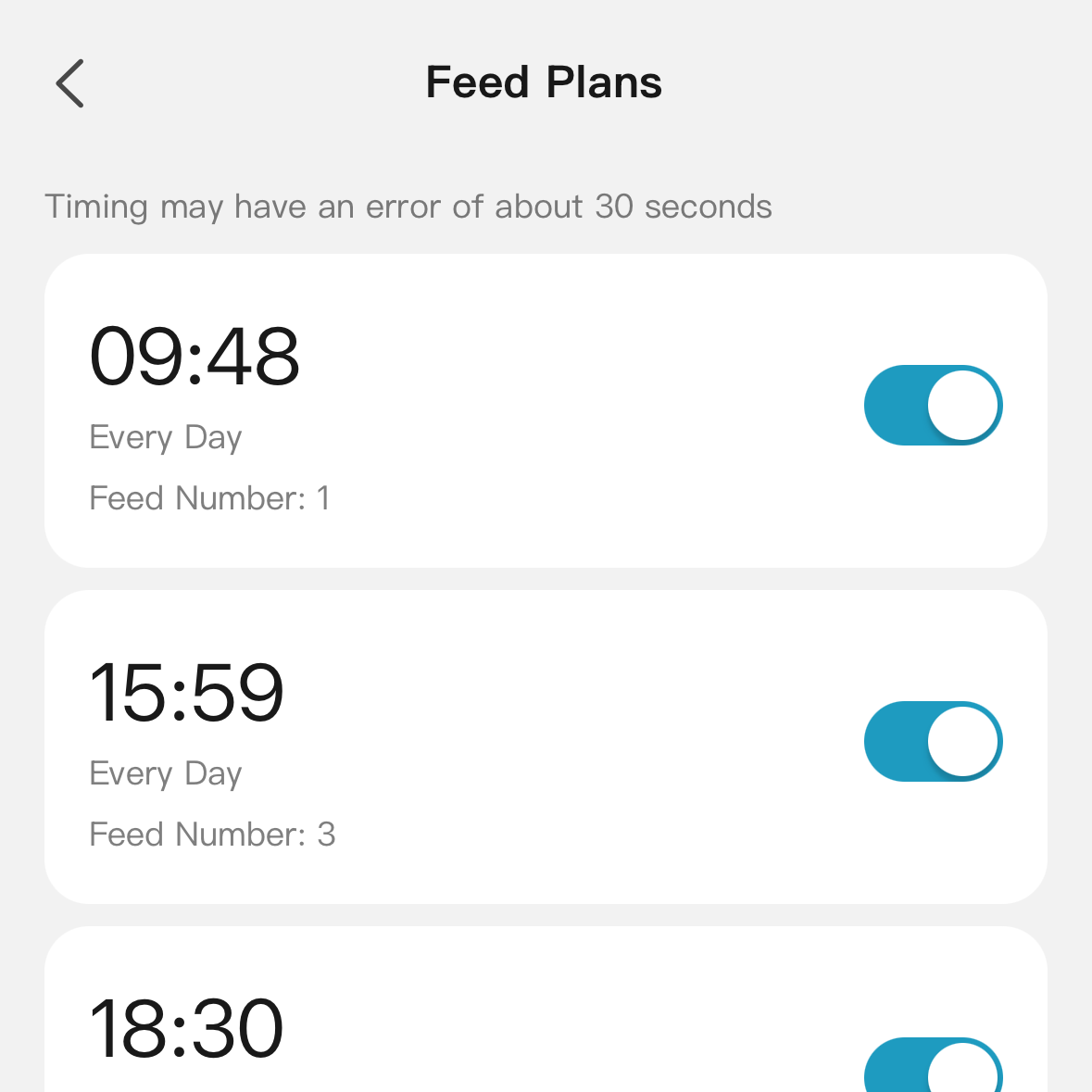The width and height of the screenshot is (1092, 1092).
Task: Disable the 09:48 feed plan toggle
Action: click(933, 406)
